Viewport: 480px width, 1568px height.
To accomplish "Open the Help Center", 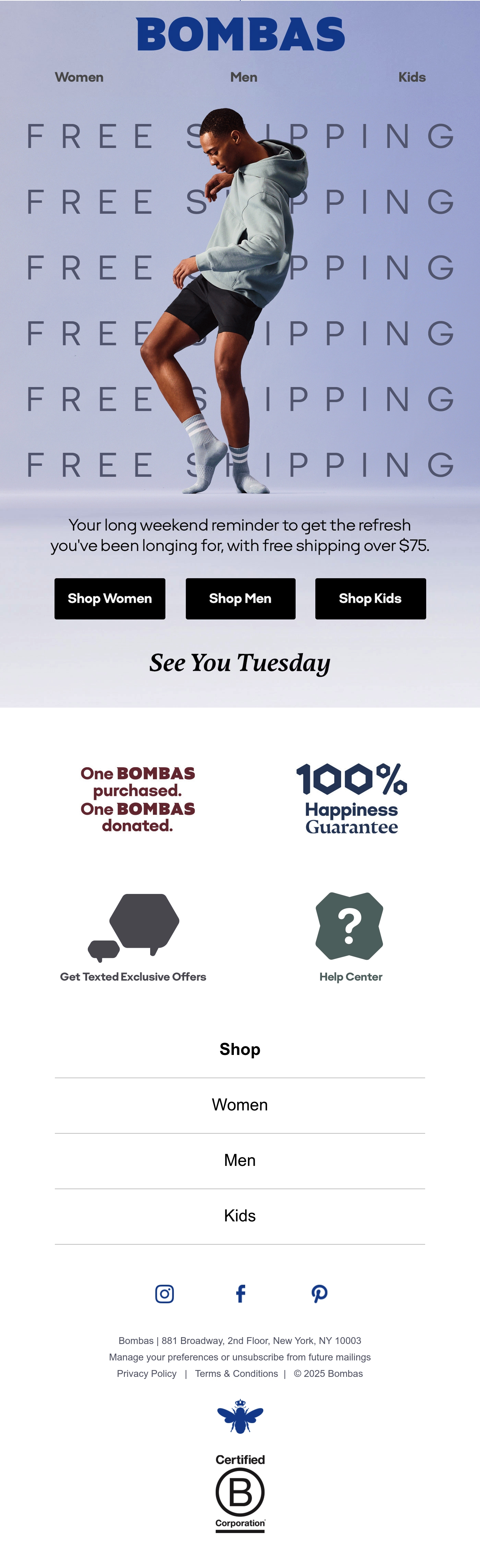I will (350, 937).
